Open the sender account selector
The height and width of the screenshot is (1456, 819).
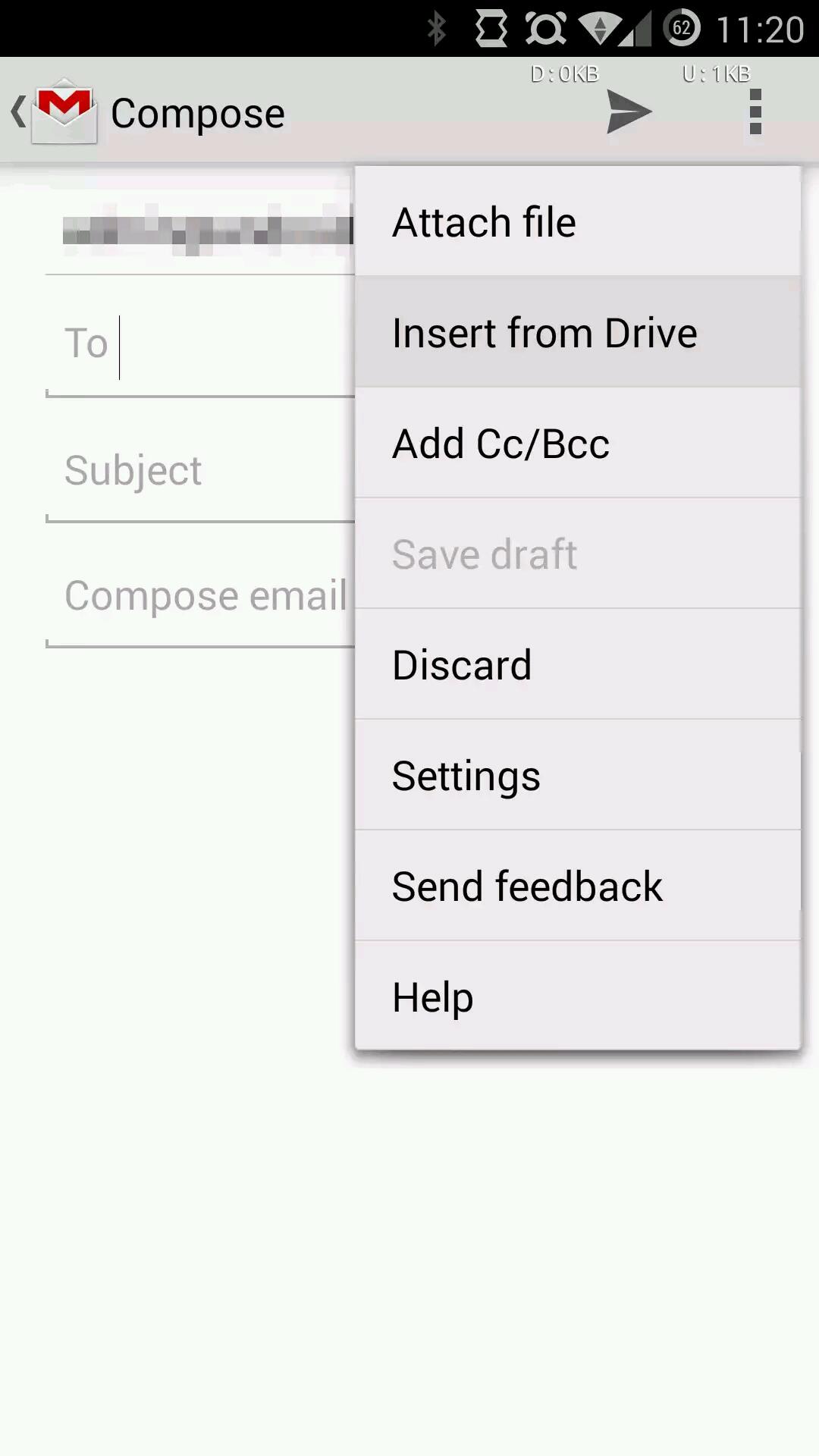tap(200, 230)
